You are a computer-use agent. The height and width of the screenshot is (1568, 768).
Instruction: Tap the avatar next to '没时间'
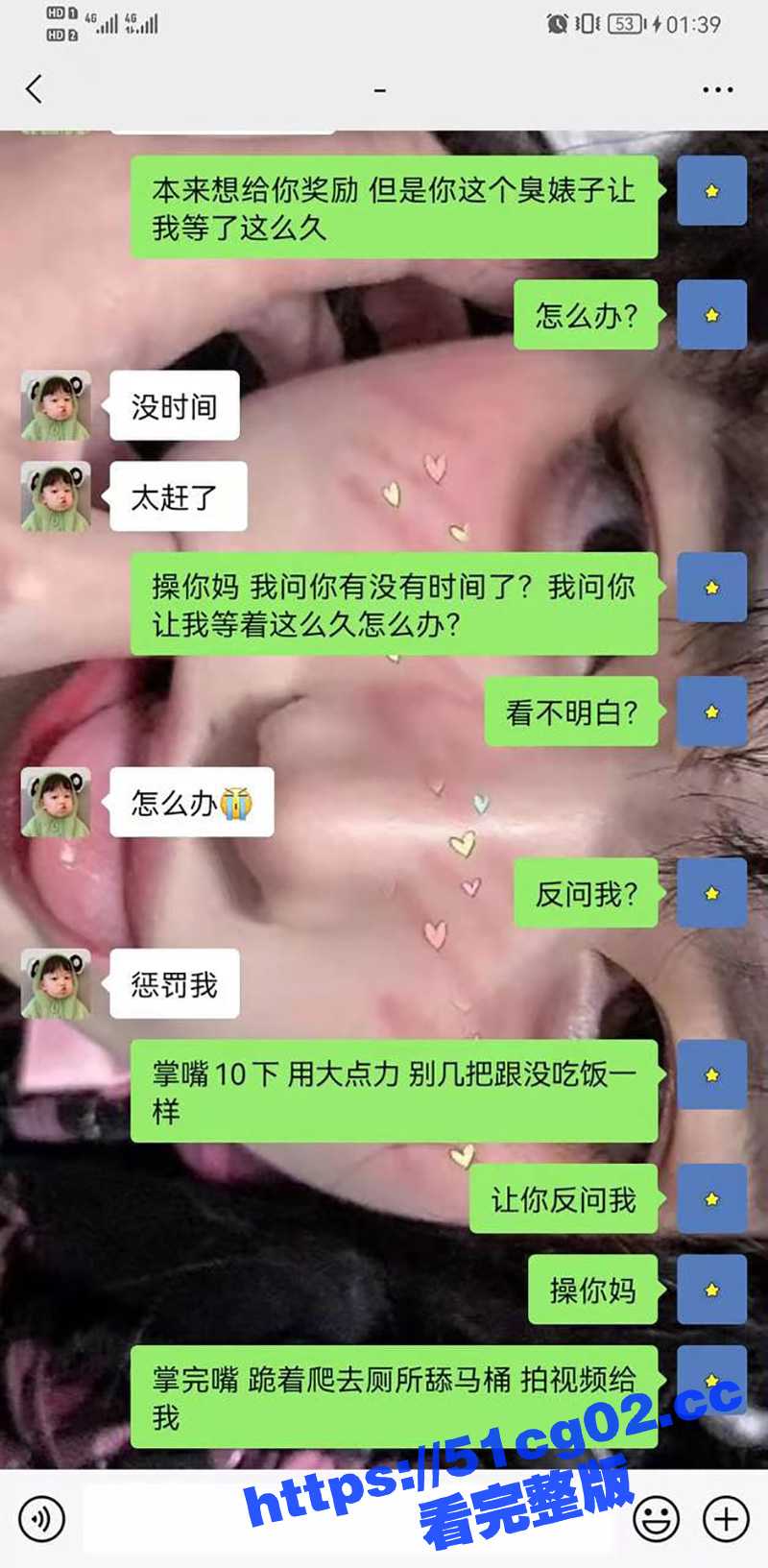58,406
